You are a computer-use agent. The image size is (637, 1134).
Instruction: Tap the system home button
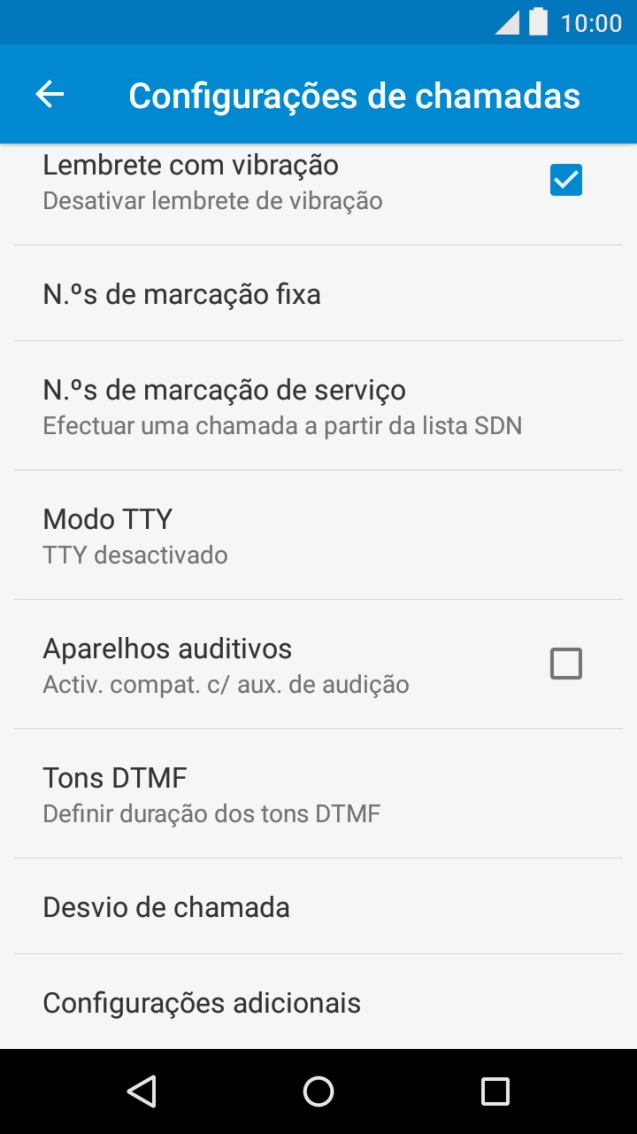318,1091
